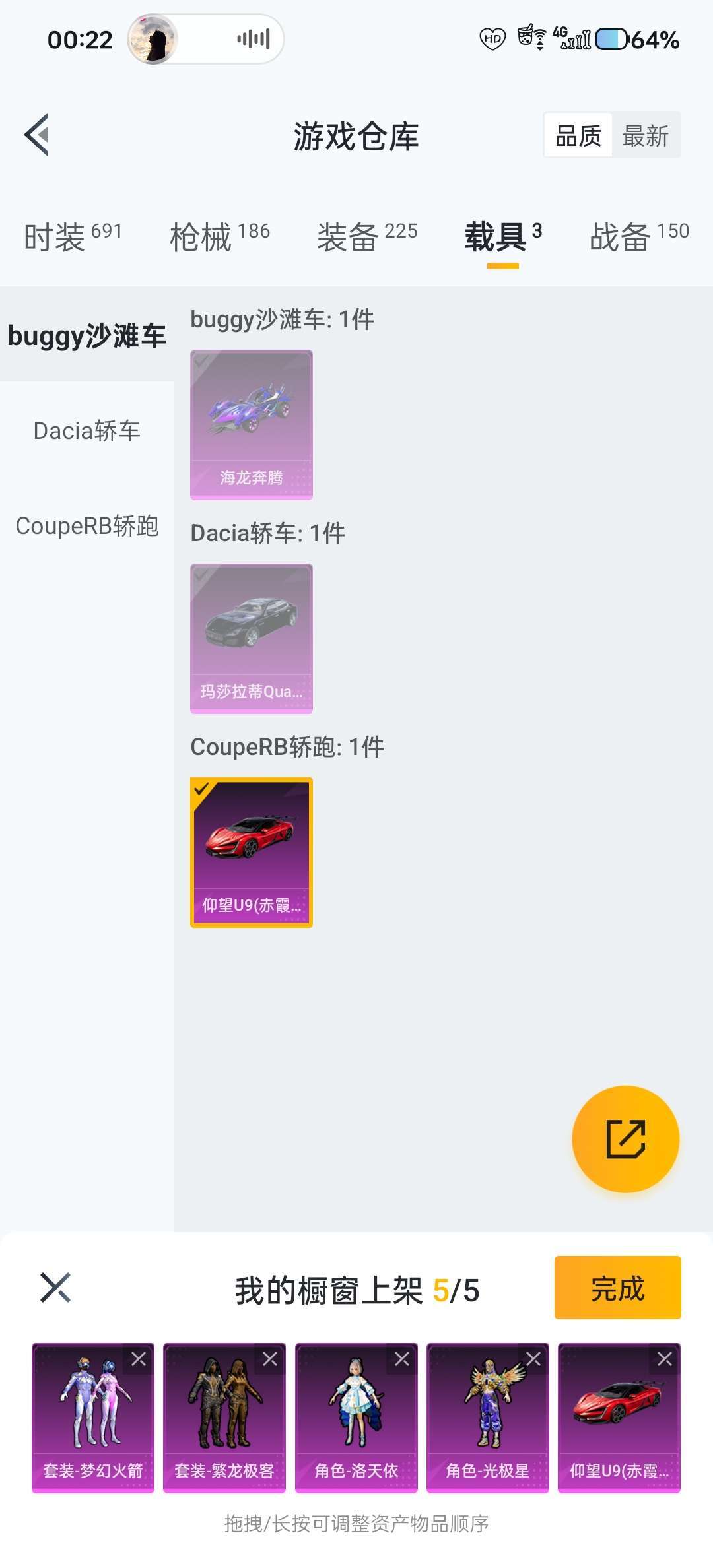Switch to the 战备 tab

(638, 236)
